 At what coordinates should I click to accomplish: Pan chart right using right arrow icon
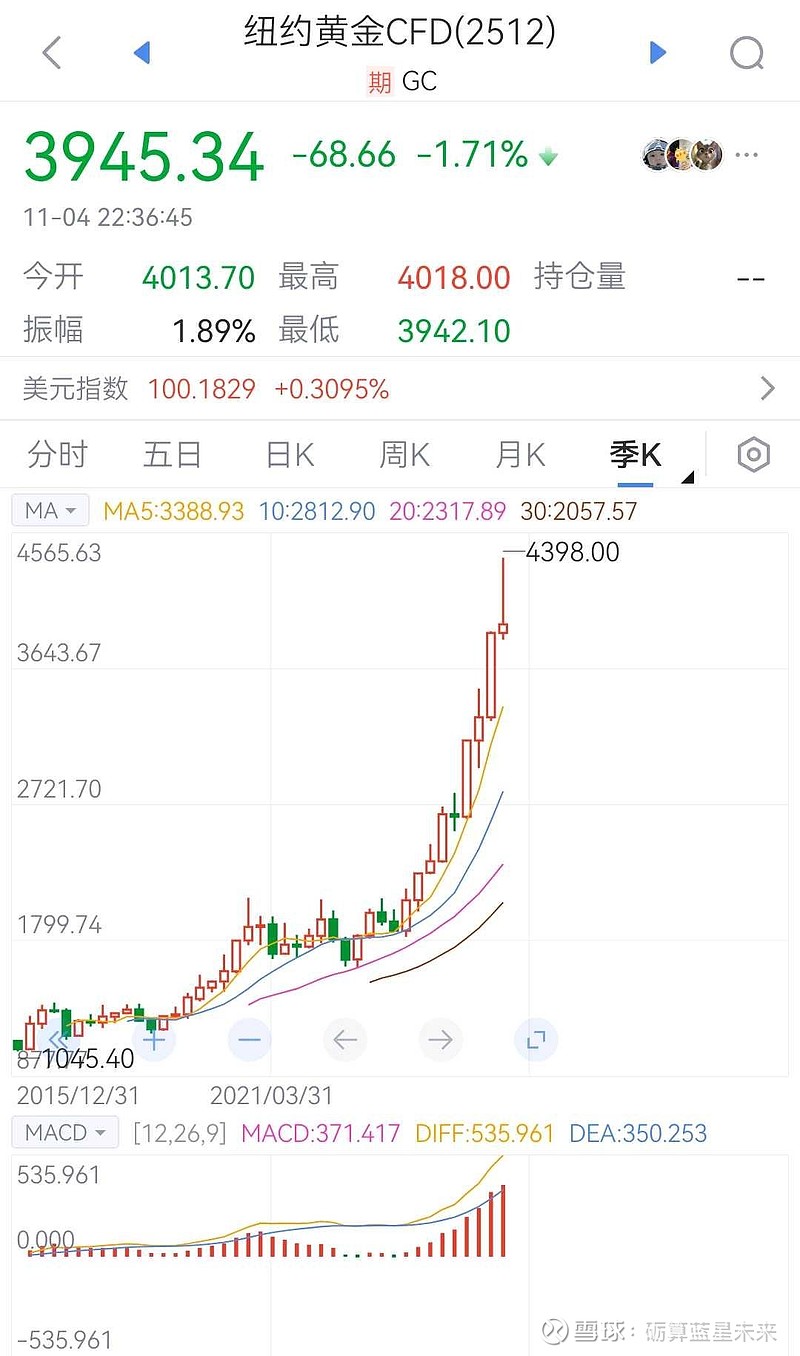[x=441, y=1040]
